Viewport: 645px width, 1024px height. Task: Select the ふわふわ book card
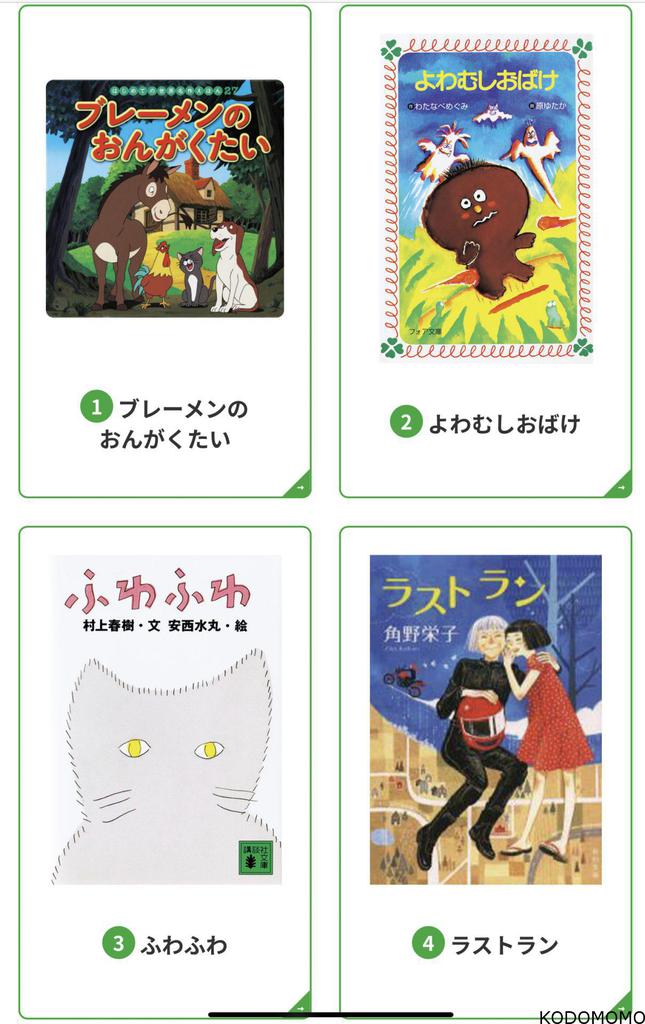point(165,770)
